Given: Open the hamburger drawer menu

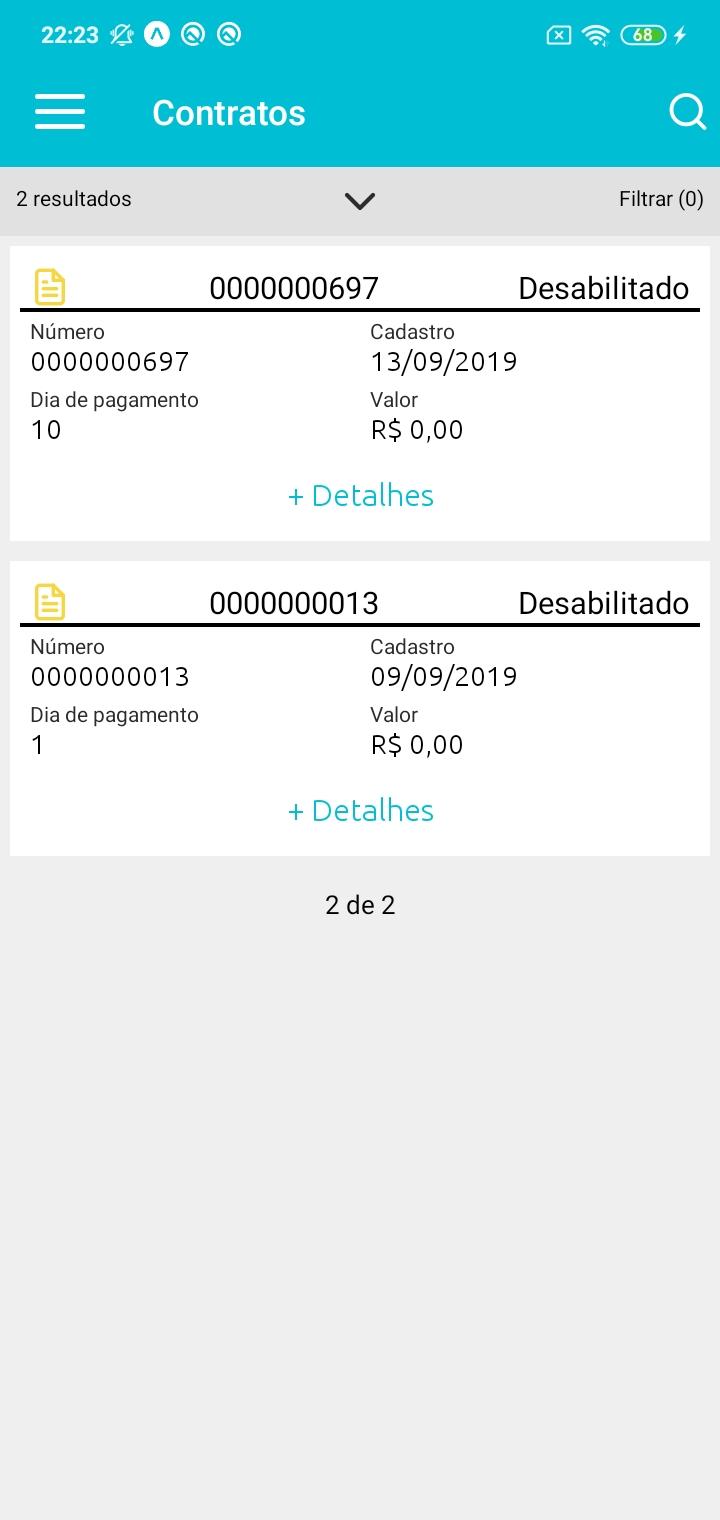Looking at the screenshot, I should click(60, 112).
